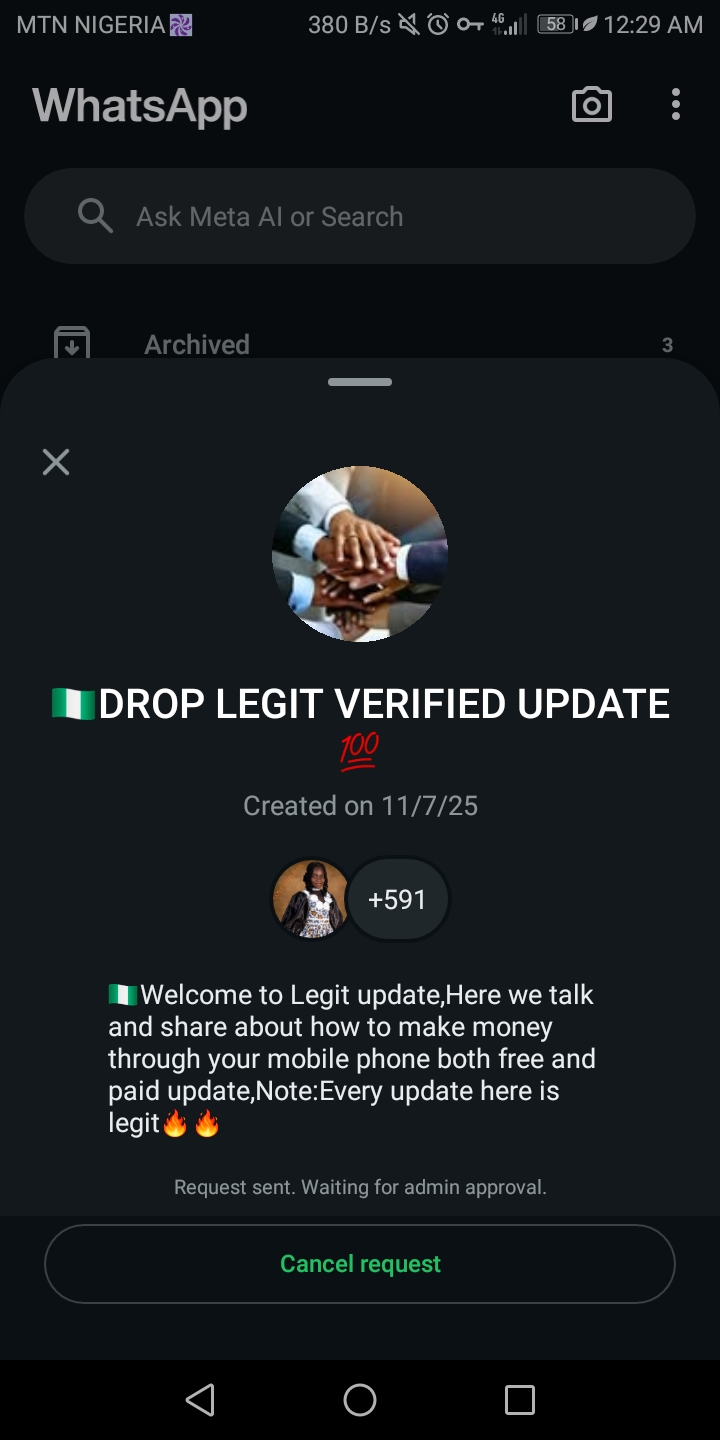Go back using the system back button

tap(200, 1400)
